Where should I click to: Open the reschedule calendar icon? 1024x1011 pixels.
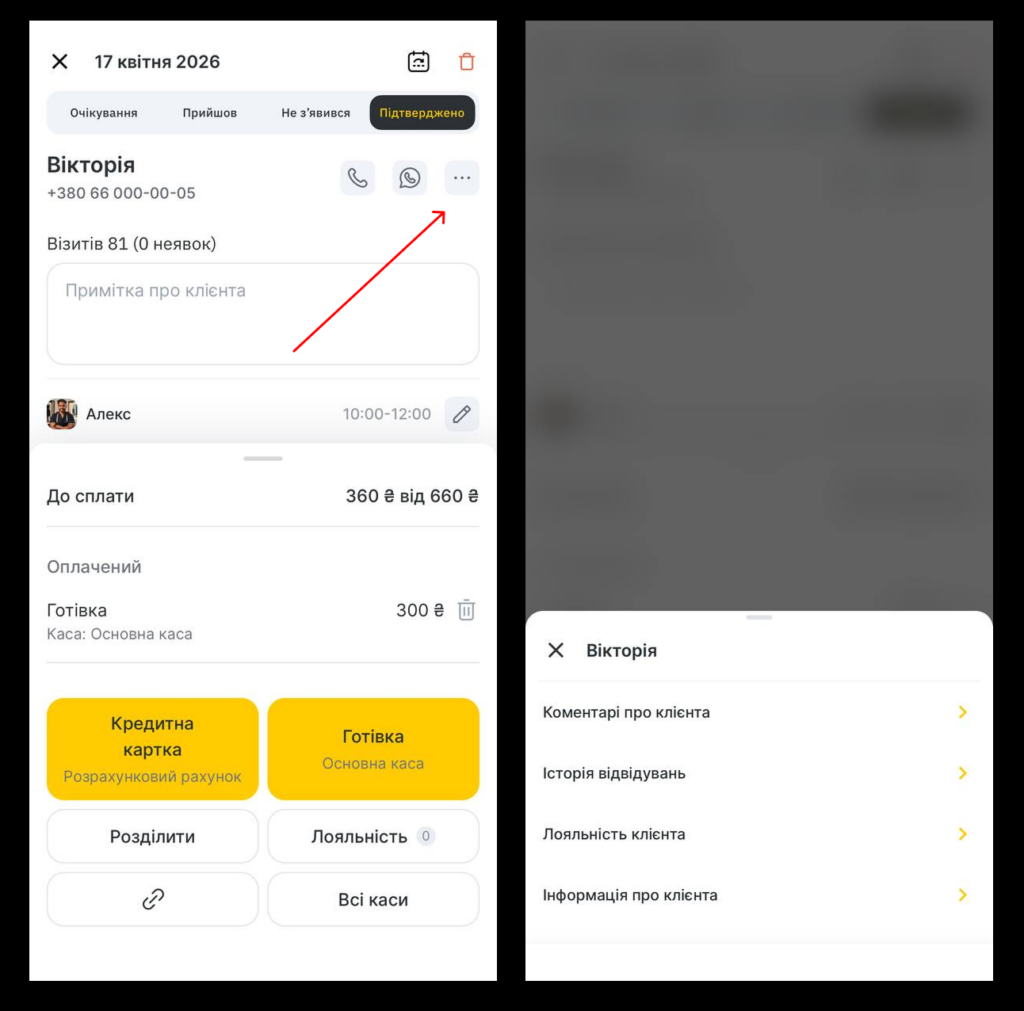tap(418, 62)
